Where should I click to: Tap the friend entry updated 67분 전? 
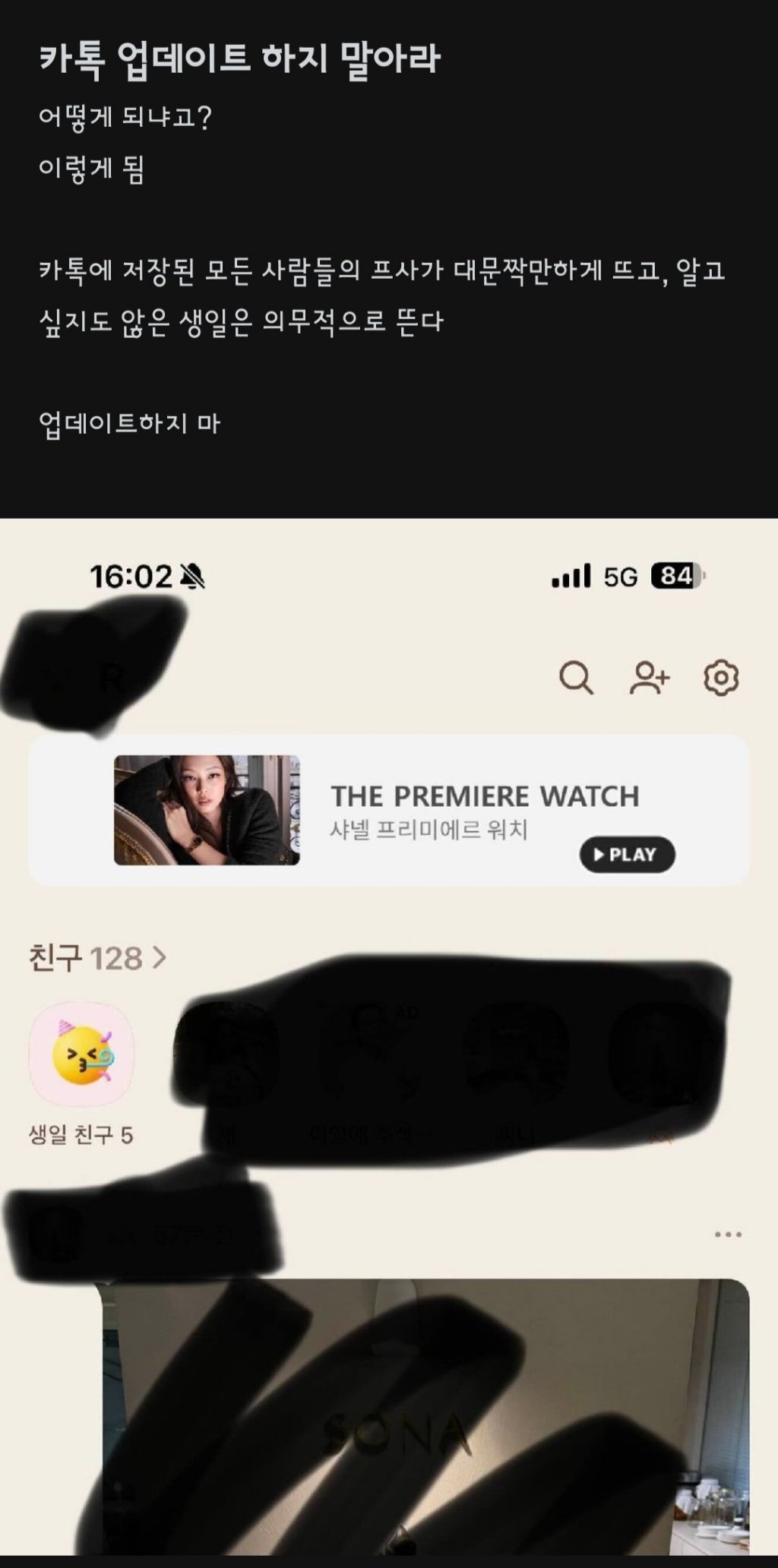pos(228,1234)
